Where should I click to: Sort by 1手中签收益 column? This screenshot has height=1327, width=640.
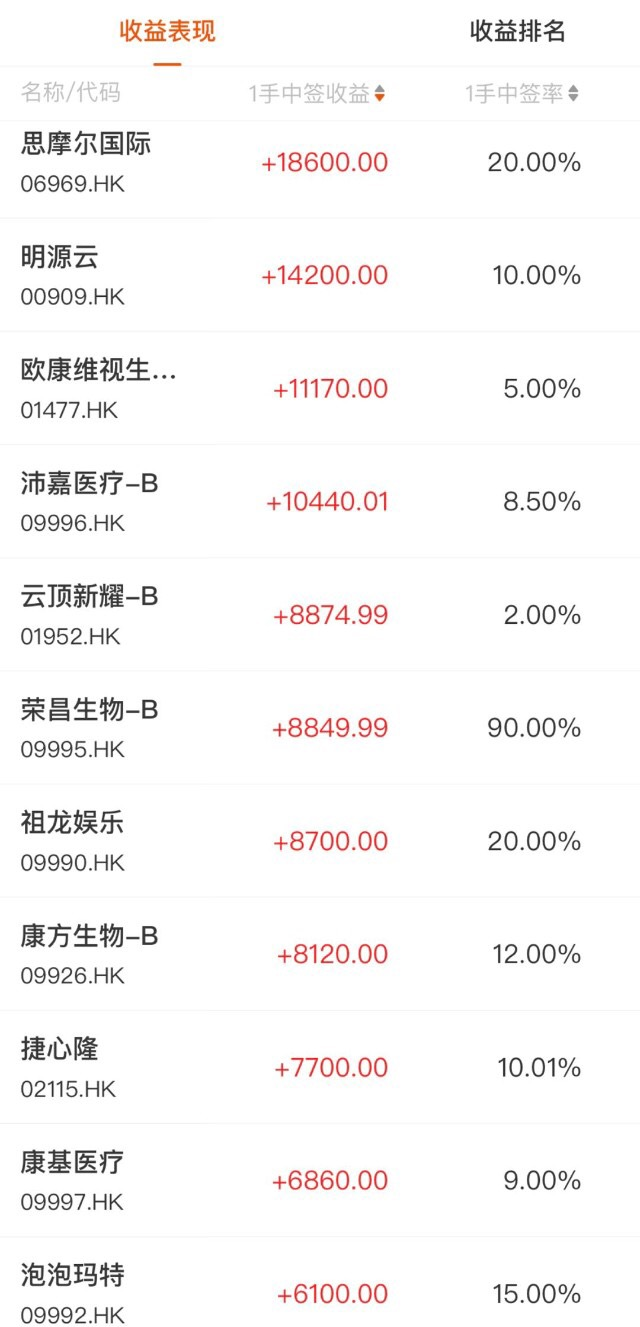316,94
